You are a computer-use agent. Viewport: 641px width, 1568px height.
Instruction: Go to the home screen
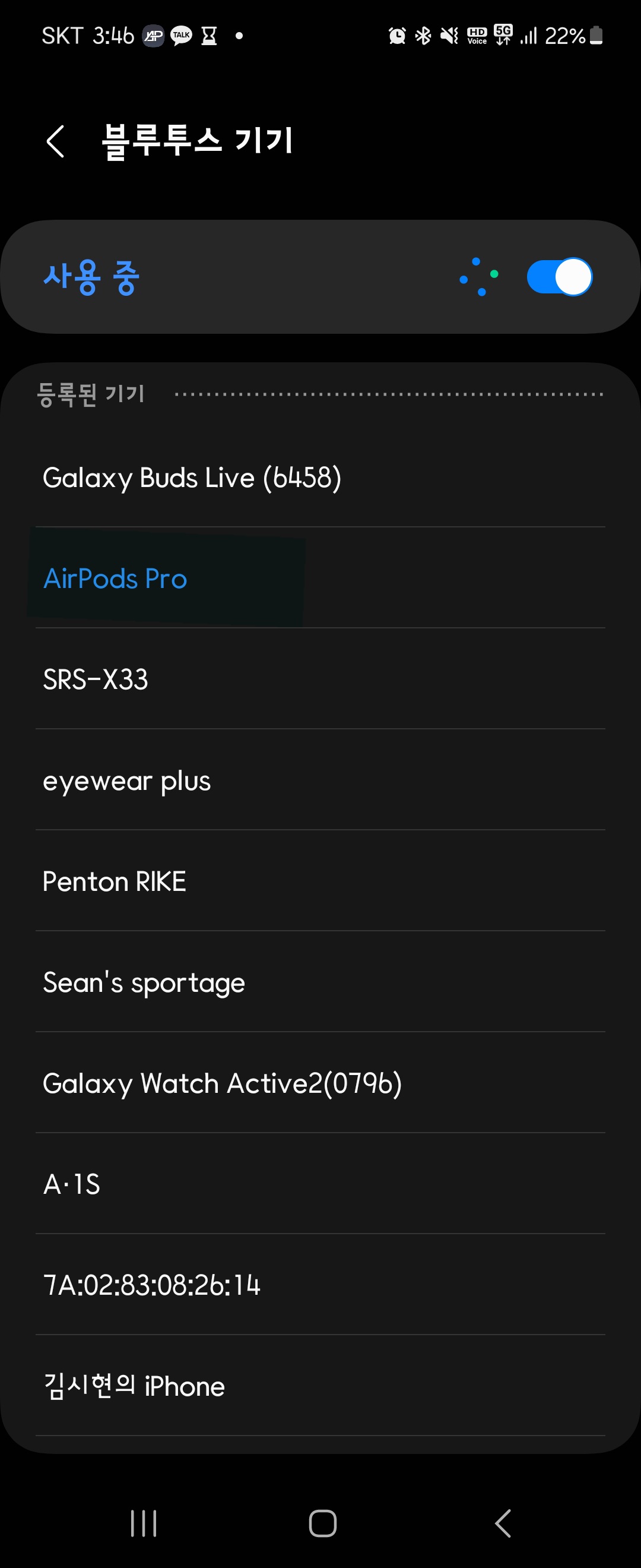pos(322,1523)
